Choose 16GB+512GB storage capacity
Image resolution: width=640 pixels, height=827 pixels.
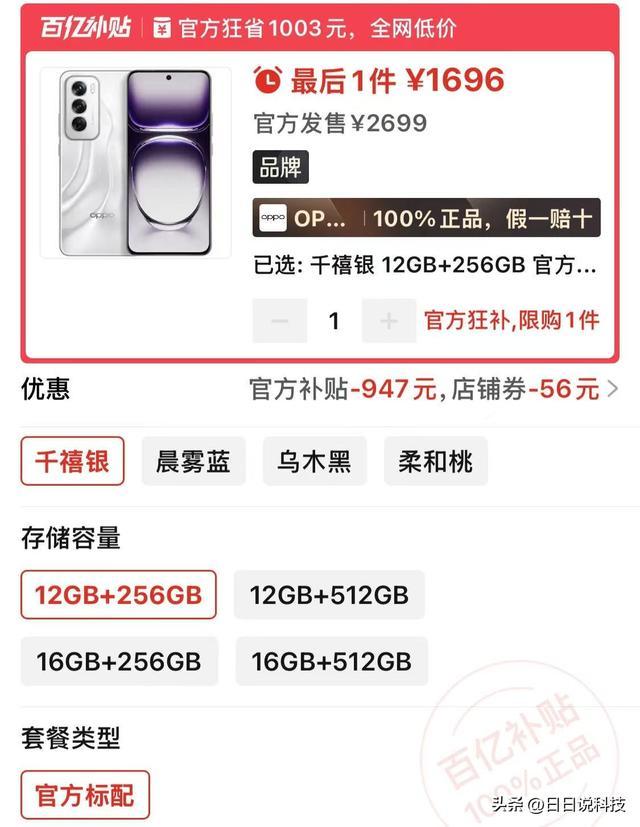(x=330, y=661)
